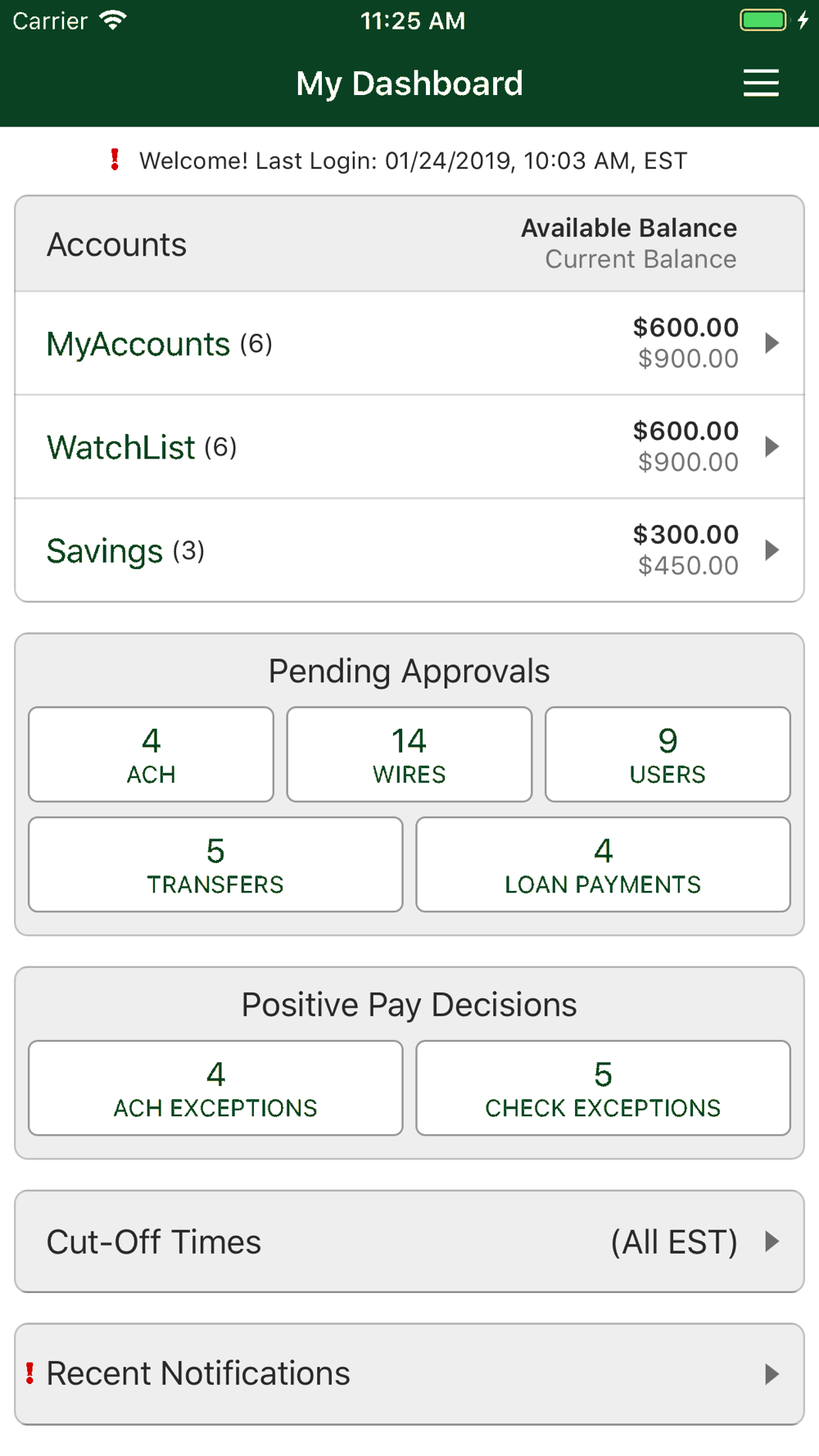Viewport: 819px width, 1456px height.
Task: Expand the Cut-Off Times row
Action: pyautogui.click(x=409, y=1241)
